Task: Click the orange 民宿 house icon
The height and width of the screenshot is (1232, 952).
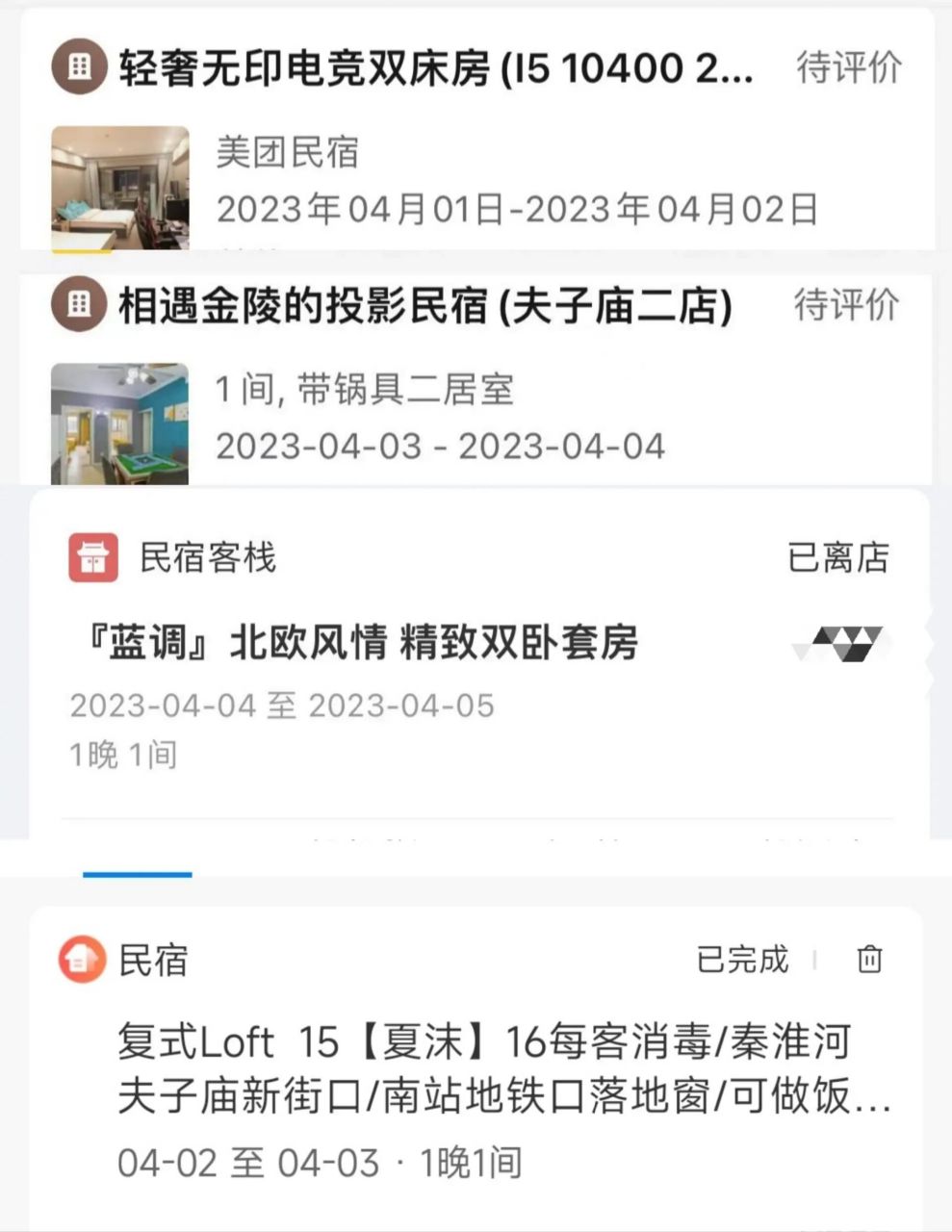Action: [79, 960]
